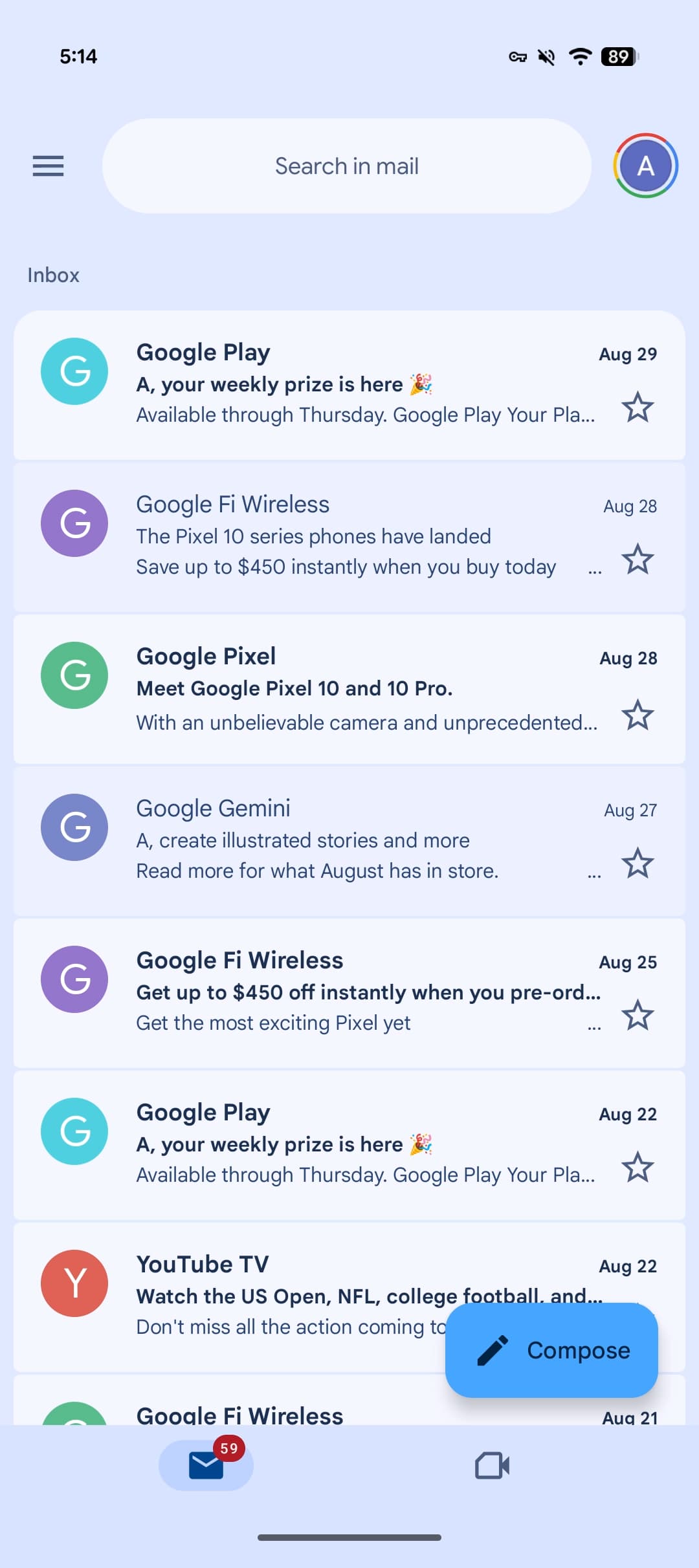Open the account profile avatar
The image size is (699, 1568).
tap(645, 166)
